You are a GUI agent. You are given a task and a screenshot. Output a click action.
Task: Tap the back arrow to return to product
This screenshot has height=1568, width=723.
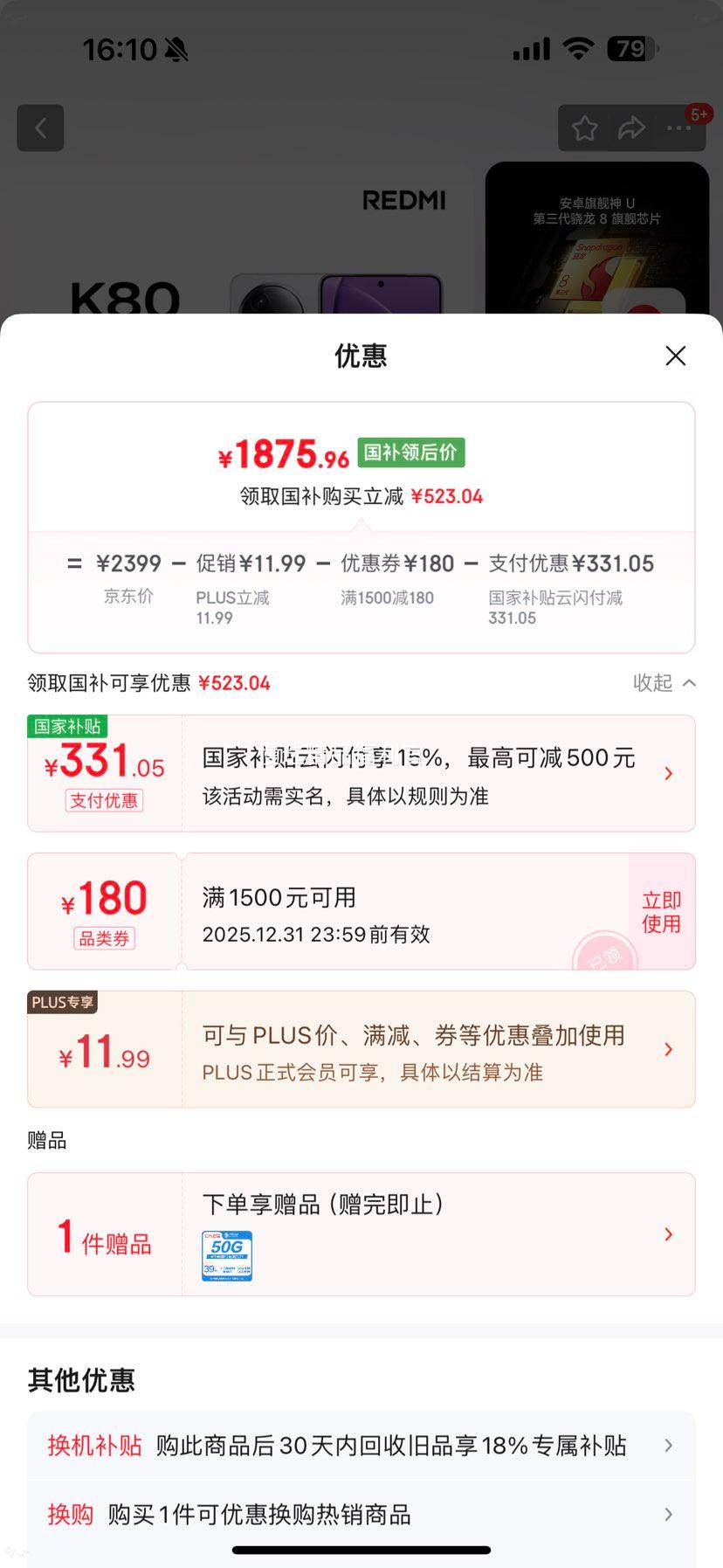click(x=40, y=128)
